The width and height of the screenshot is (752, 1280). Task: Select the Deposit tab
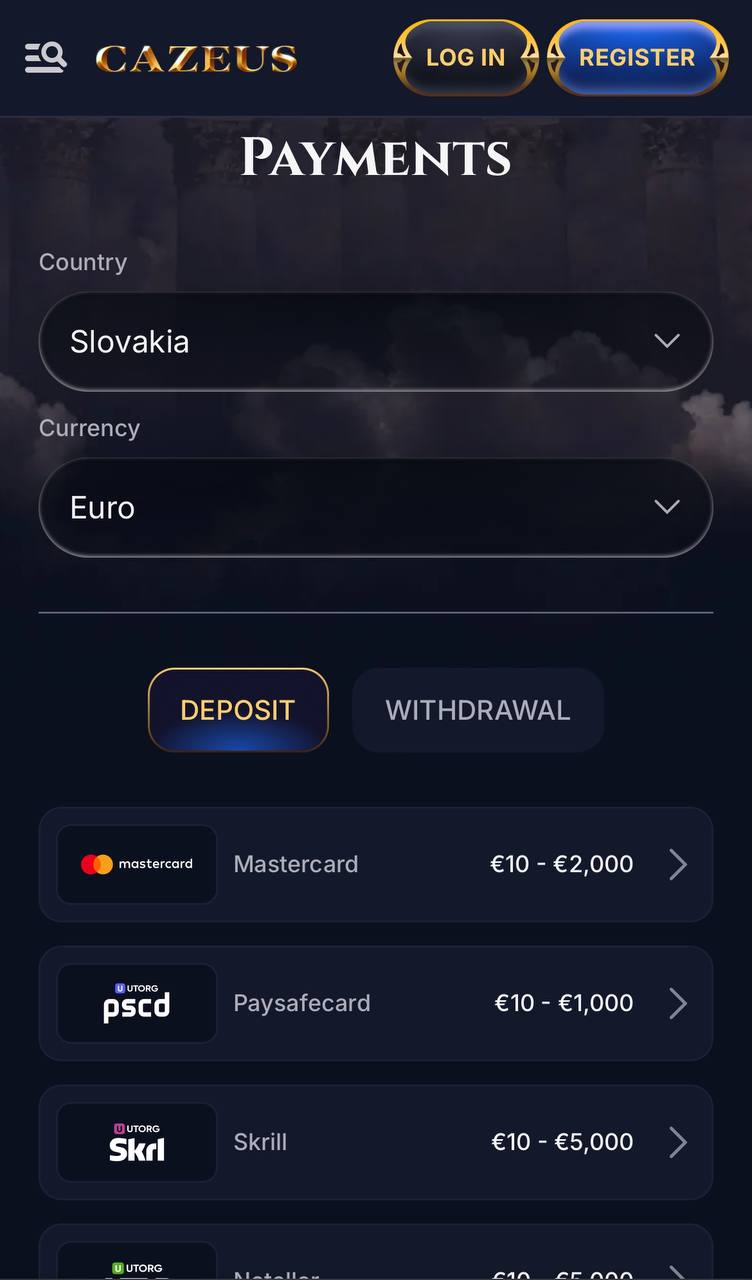click(x=238, y=710)
